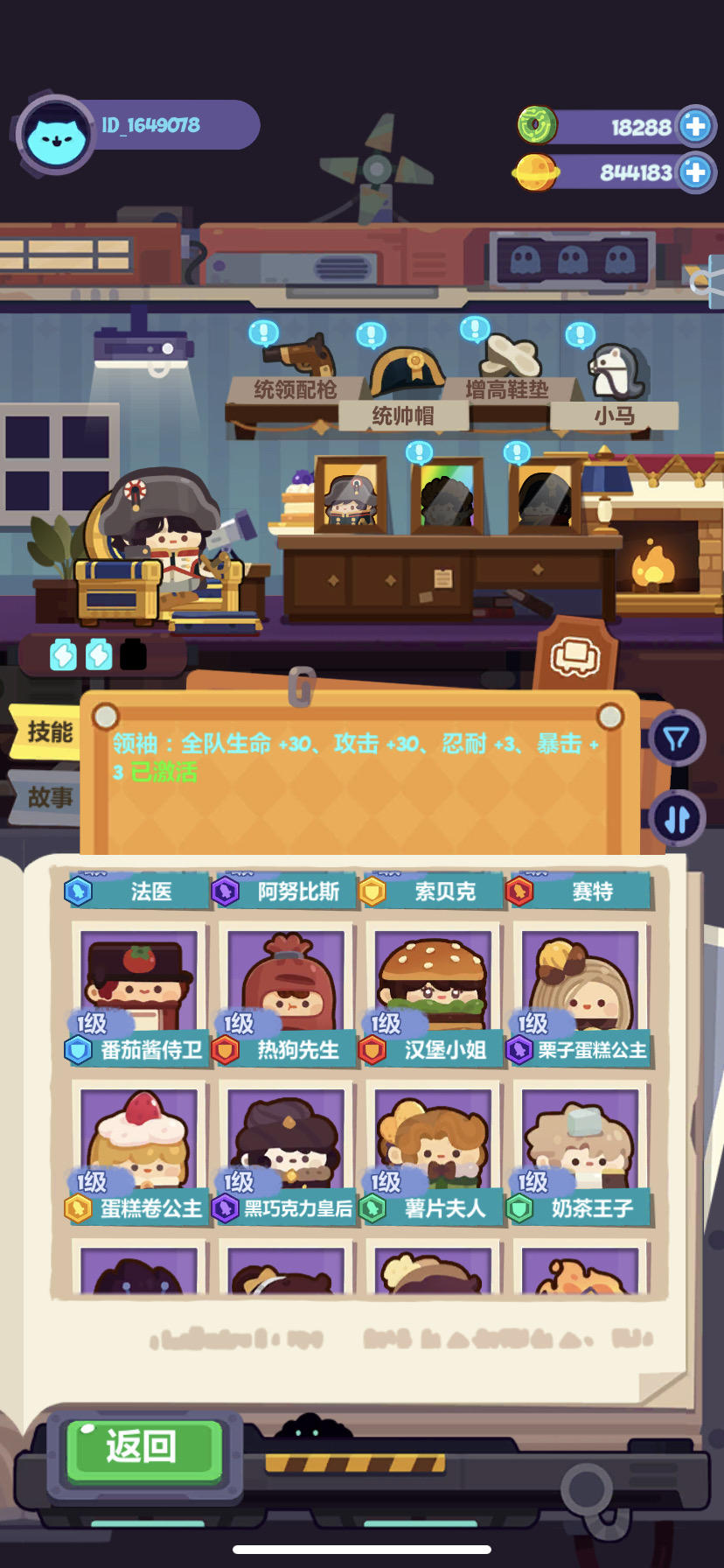Select the 统帅帽 commander hat item
Screen dimensions: 724x1568
[x=402, y=372]
